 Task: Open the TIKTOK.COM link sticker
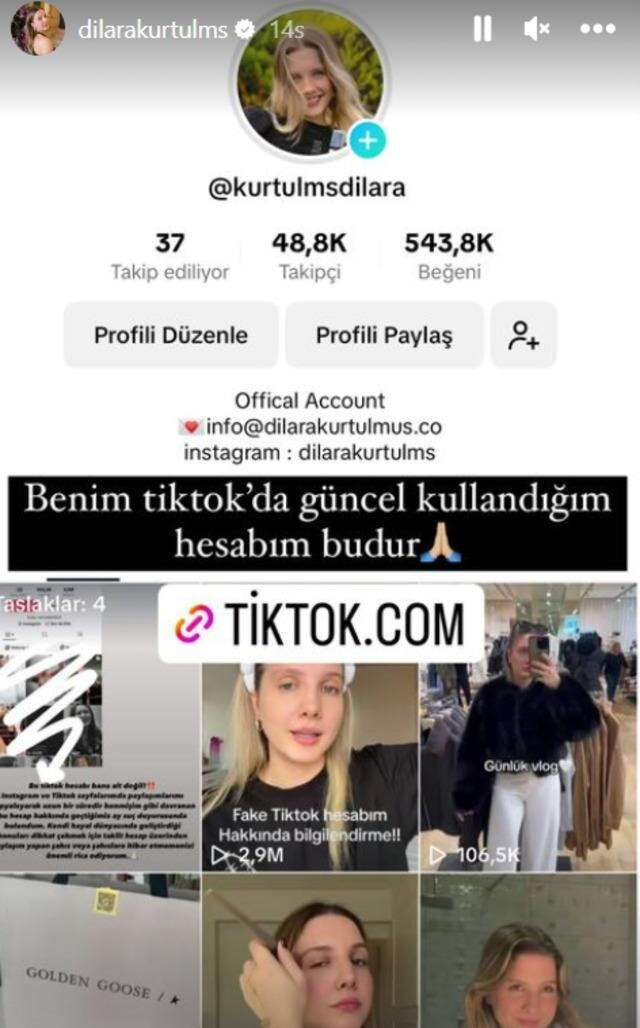[320, 624]
